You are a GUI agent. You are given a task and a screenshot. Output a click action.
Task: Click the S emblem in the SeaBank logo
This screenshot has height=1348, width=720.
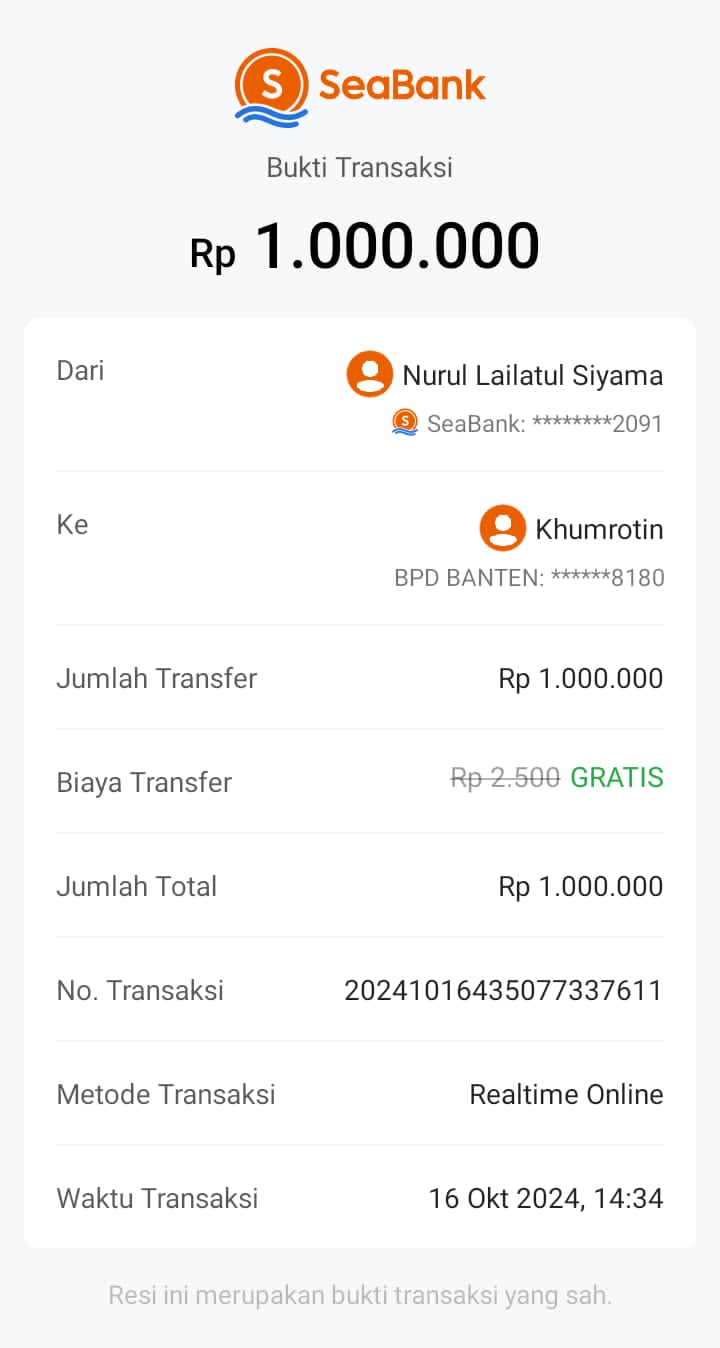(270, 80)
